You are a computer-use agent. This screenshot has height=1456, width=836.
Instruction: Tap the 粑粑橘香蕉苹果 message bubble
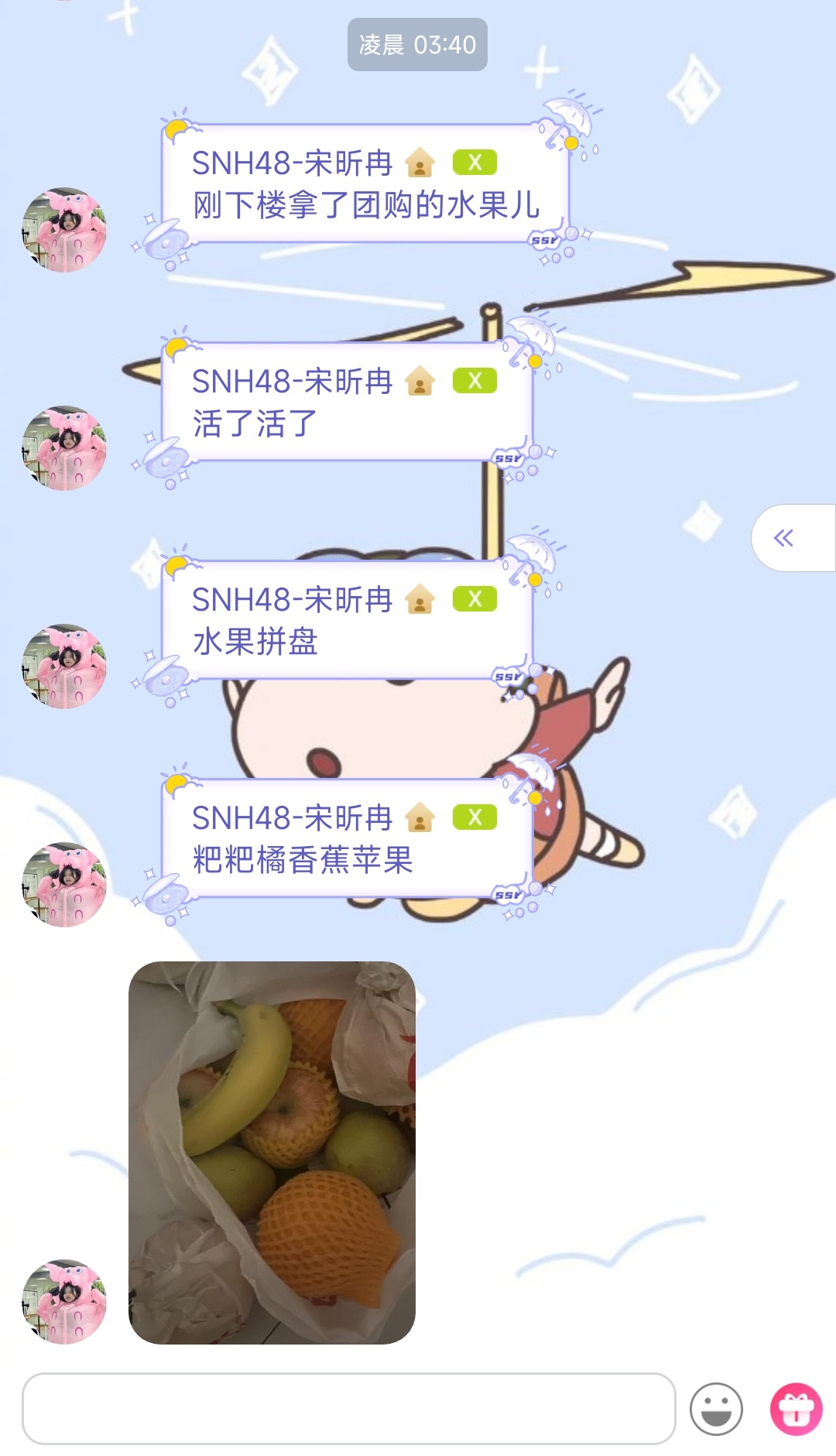coord(347,839)
